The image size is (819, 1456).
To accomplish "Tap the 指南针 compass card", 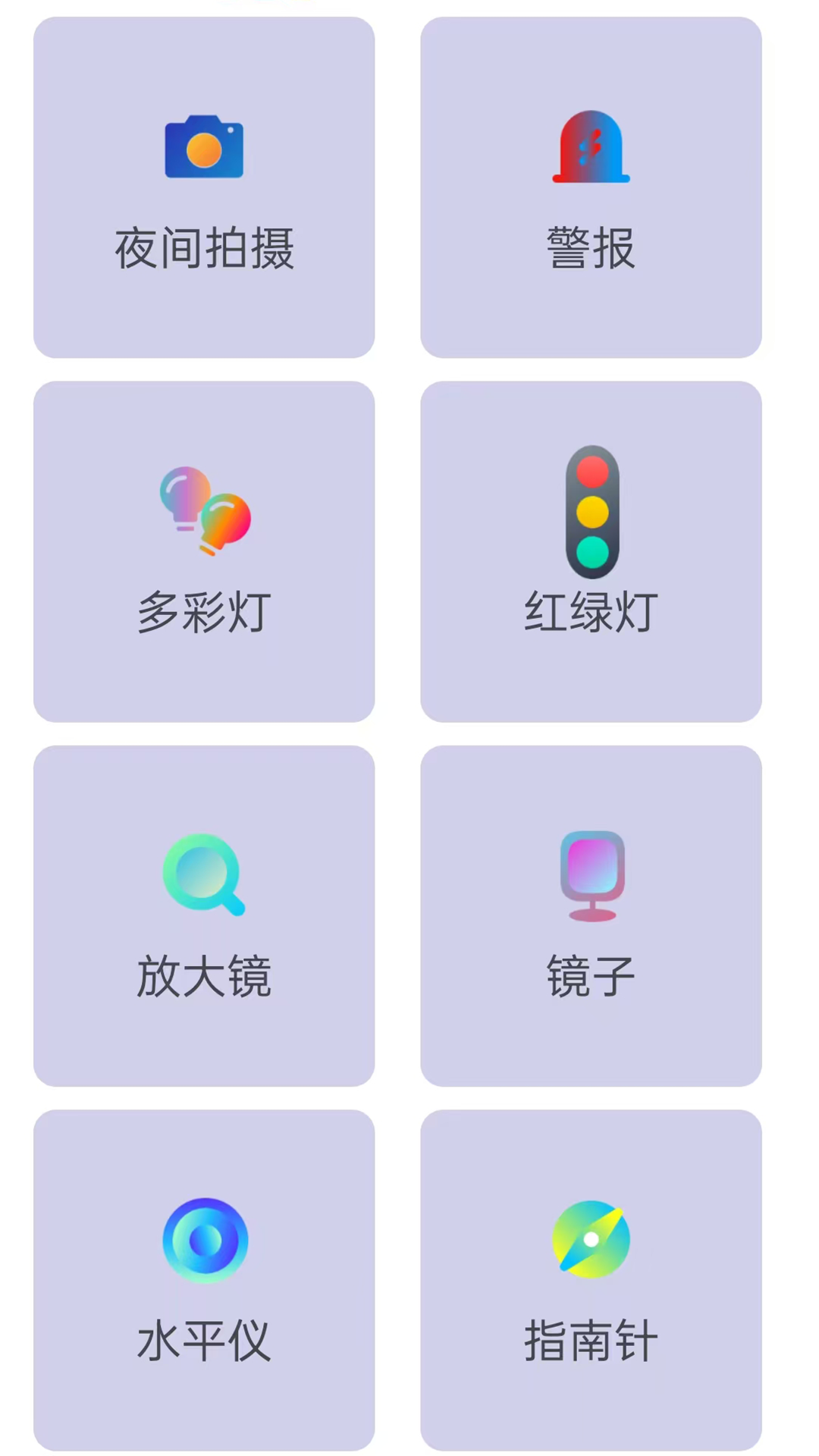I will (x=591, y=1279).
